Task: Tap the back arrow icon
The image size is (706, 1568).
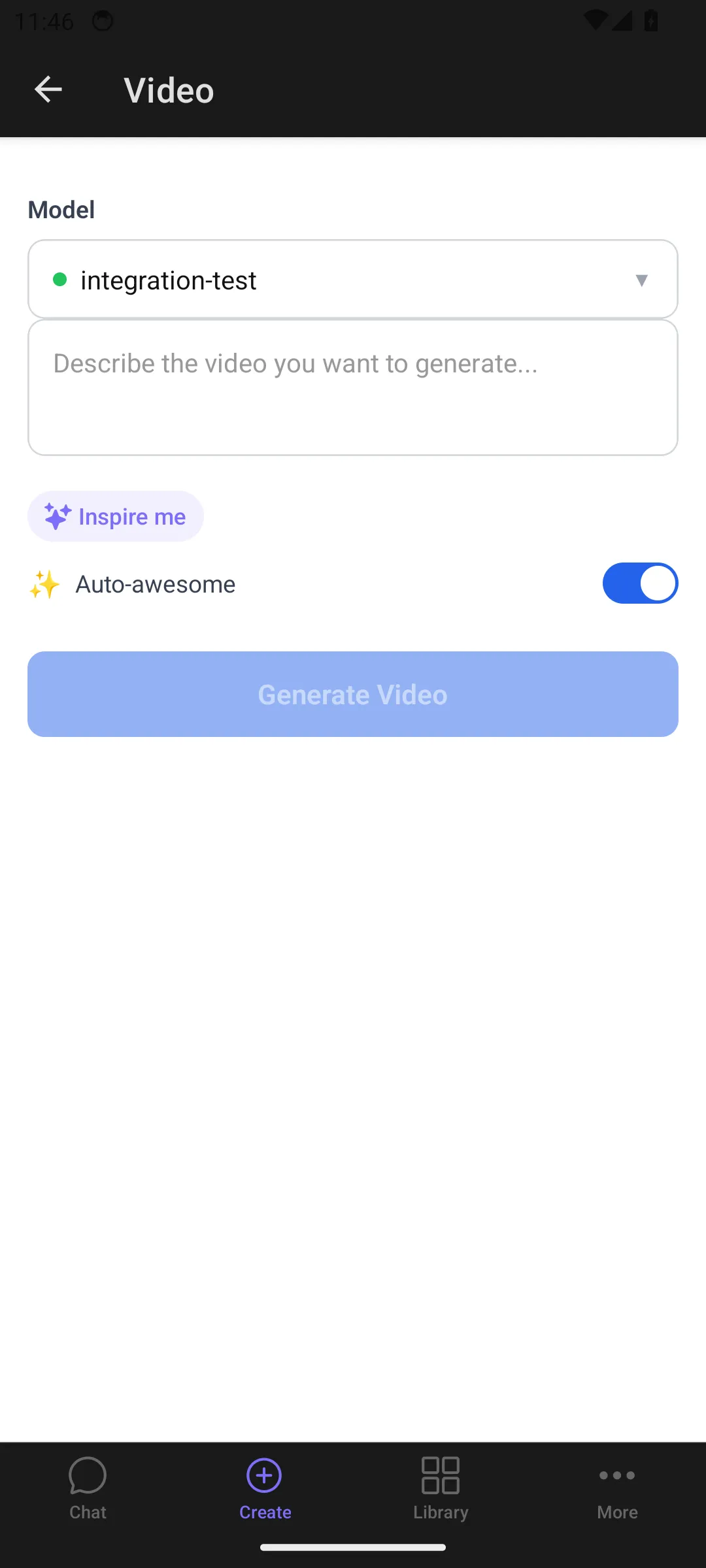Action: click(48, 90)
